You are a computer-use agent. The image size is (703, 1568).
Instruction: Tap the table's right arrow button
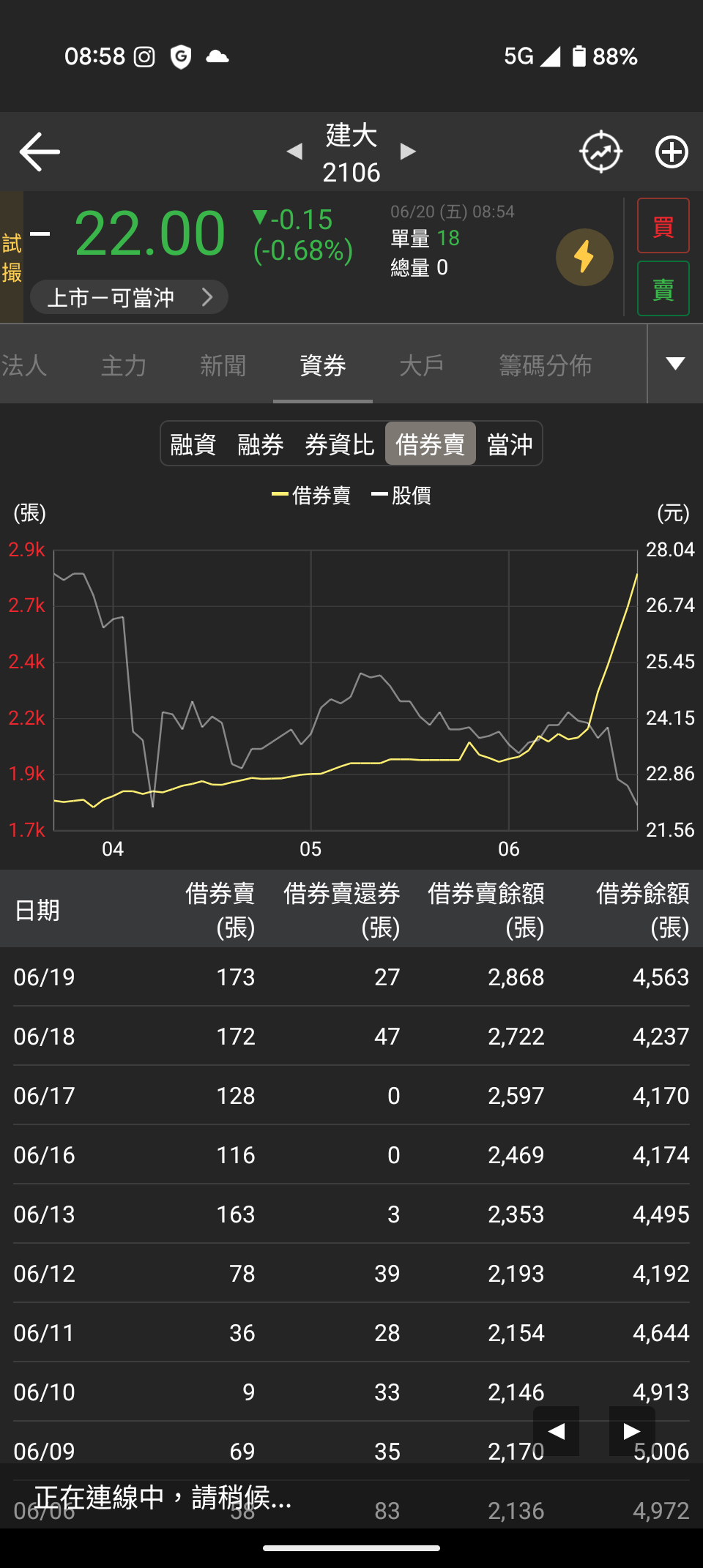tap(631, 1430)
